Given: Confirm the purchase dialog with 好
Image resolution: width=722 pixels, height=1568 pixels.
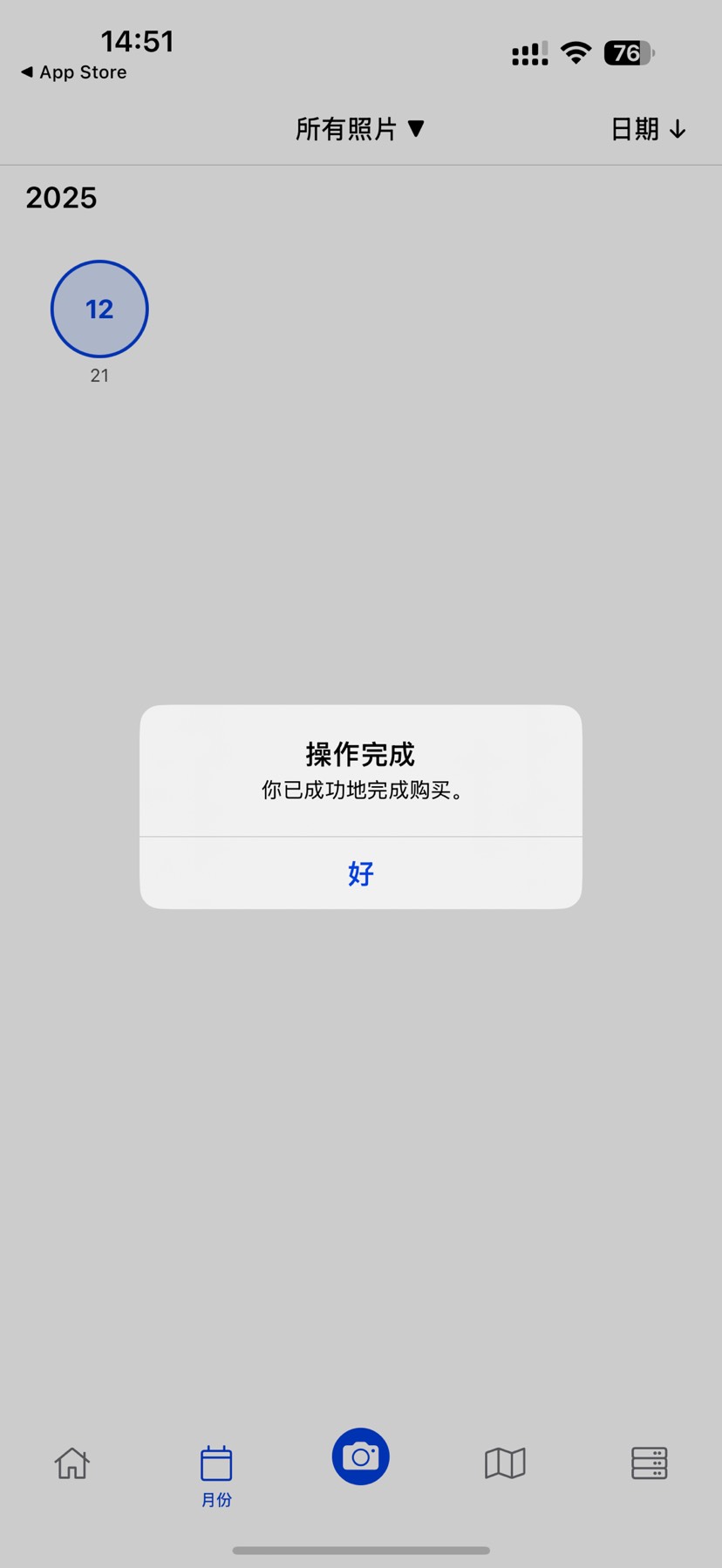Looking at the screenshot, I should pyautogui.click(x=360, y=872).
